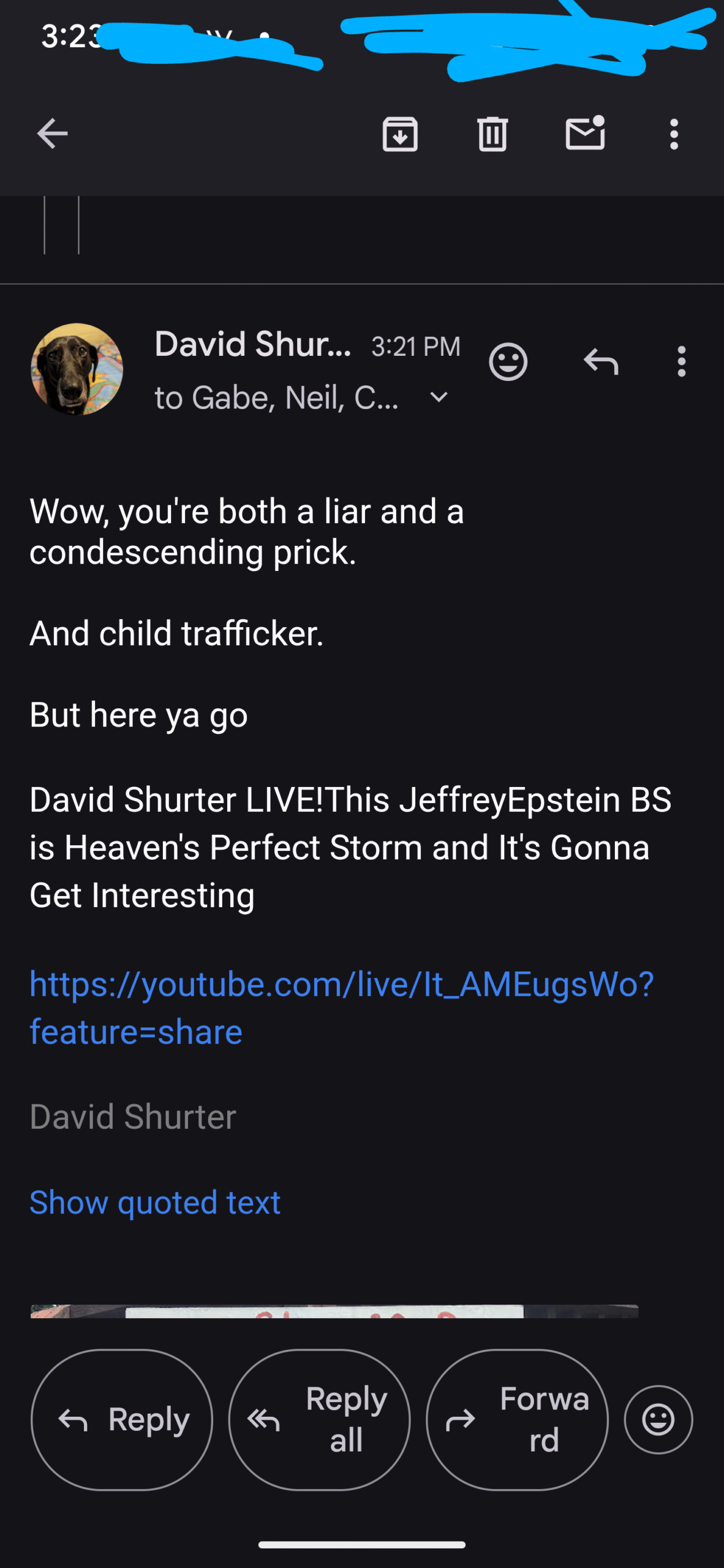Screen dimensions: 724x1568
Task: Archive this email conversation
Action: (400, 134)
